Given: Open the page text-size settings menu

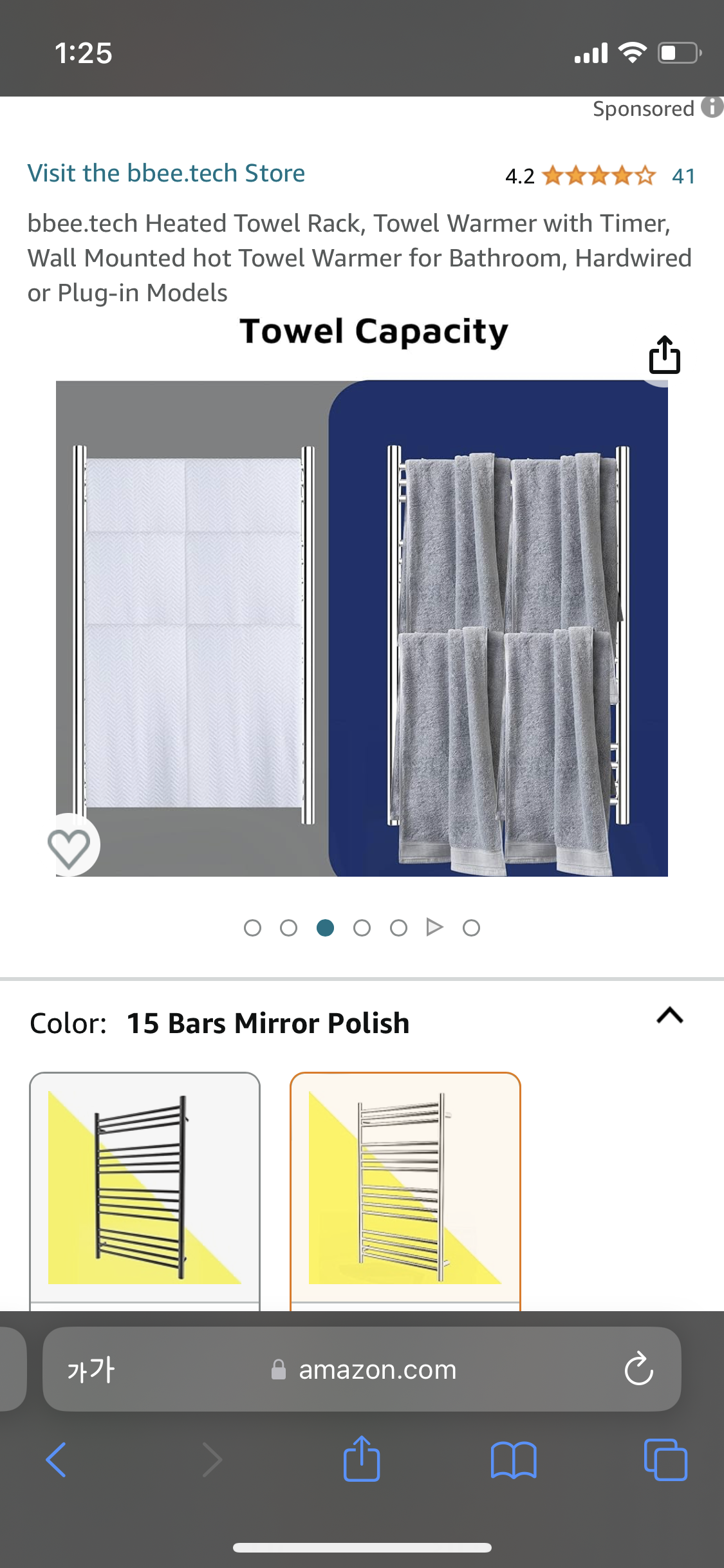Looking at the screenshot, I should pos(91,1369).
